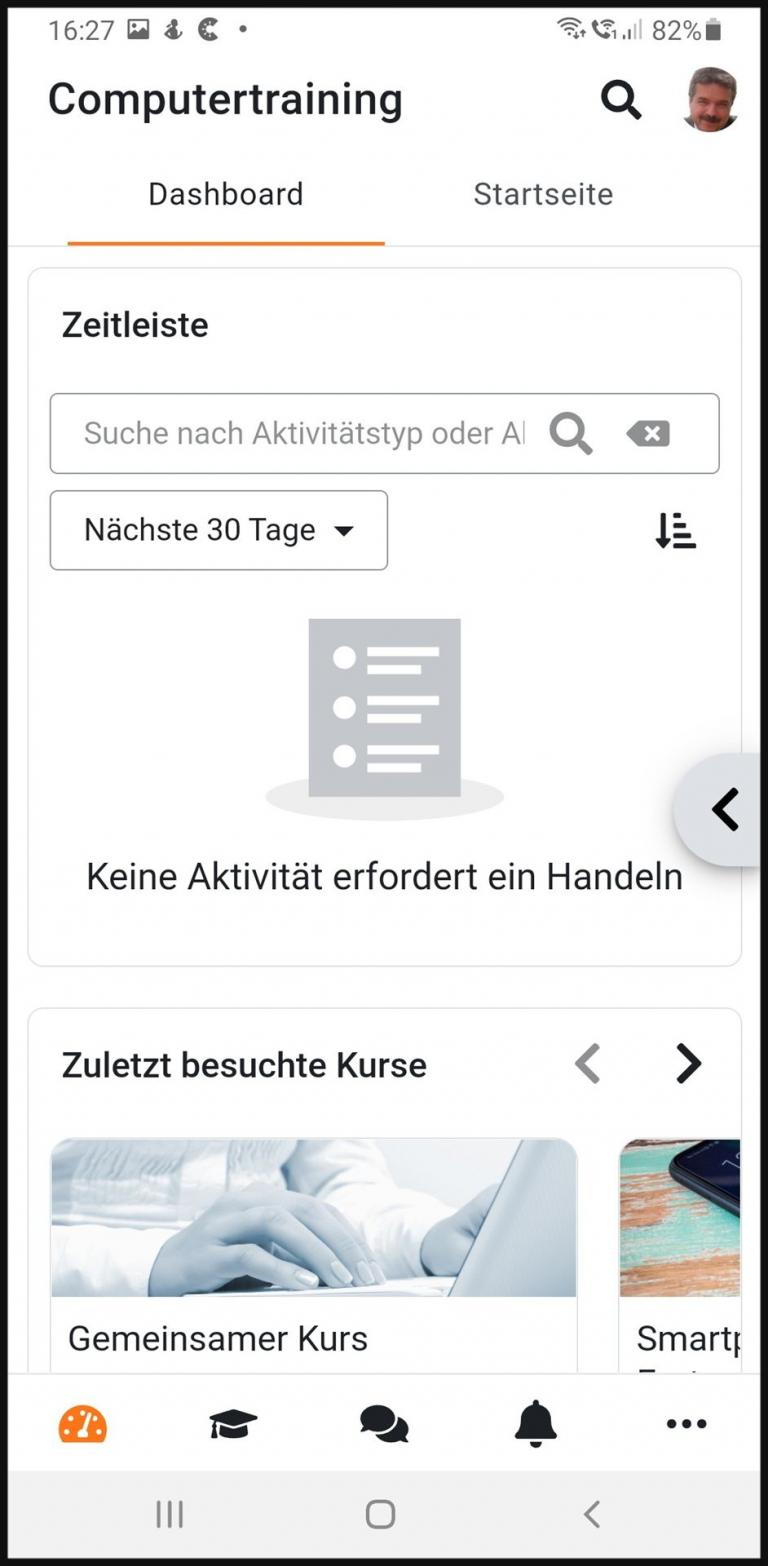Open the search from the top bar
768x1566 pixels.
click(x=621, y=100)
